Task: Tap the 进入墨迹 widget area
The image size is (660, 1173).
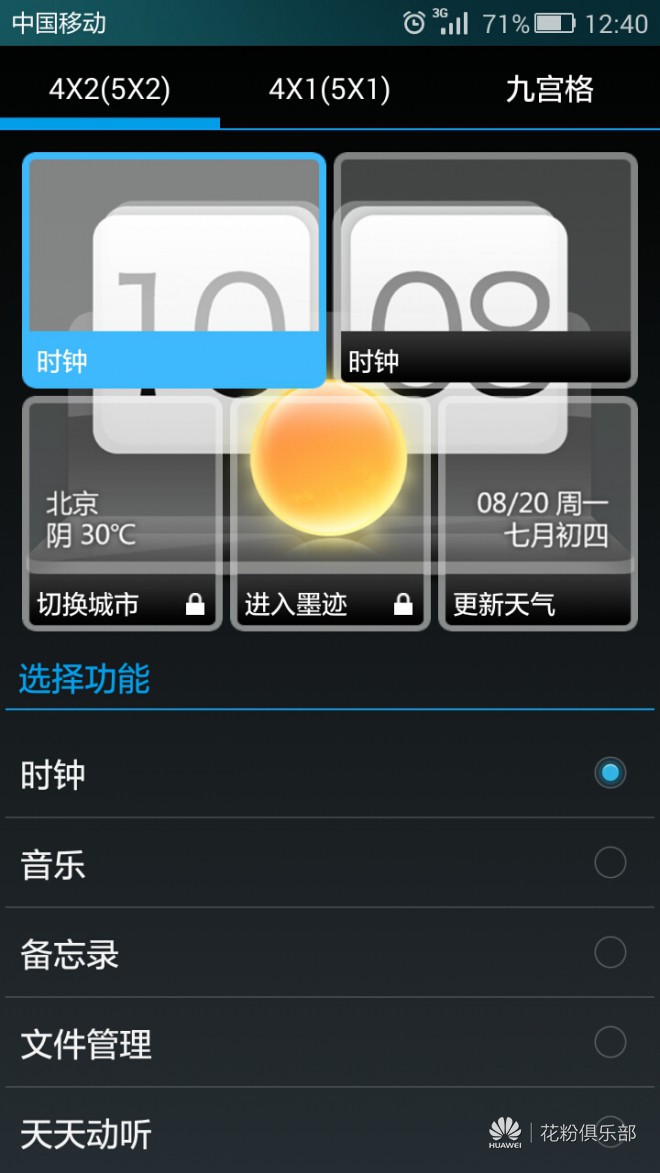Action: pyautogui.click(x=330, y=514)
